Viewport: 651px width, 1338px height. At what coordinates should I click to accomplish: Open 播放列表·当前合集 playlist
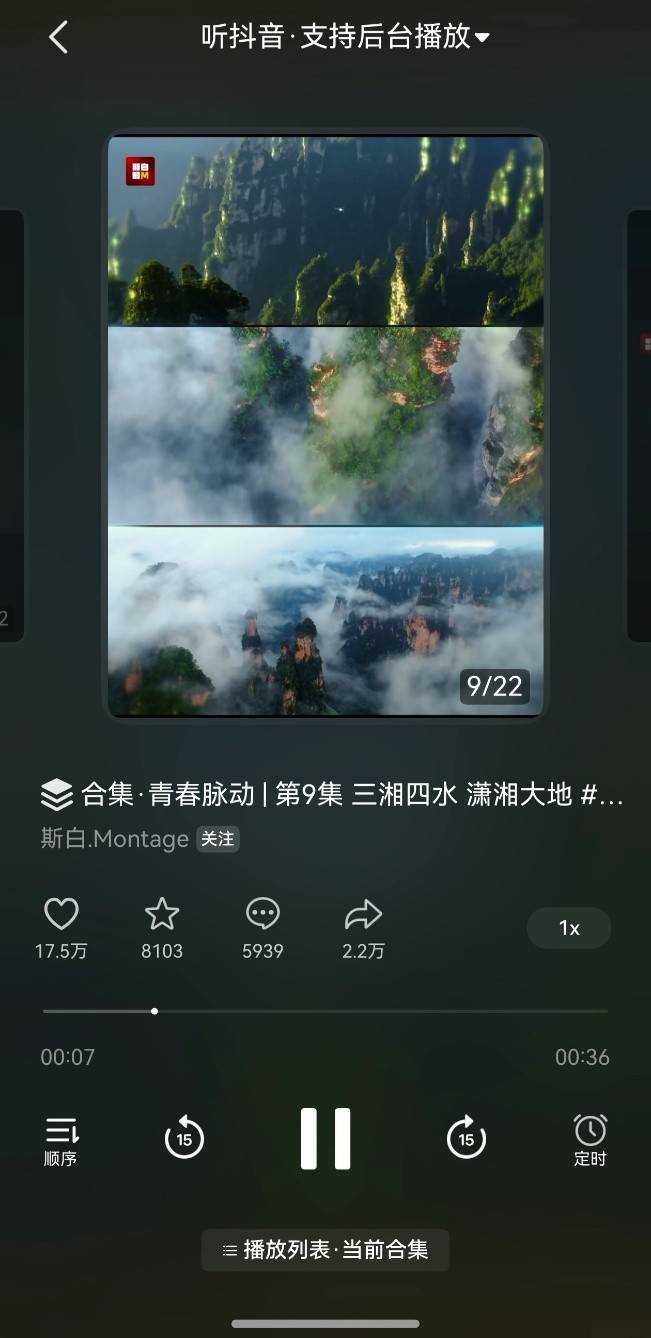point(326,1250)
